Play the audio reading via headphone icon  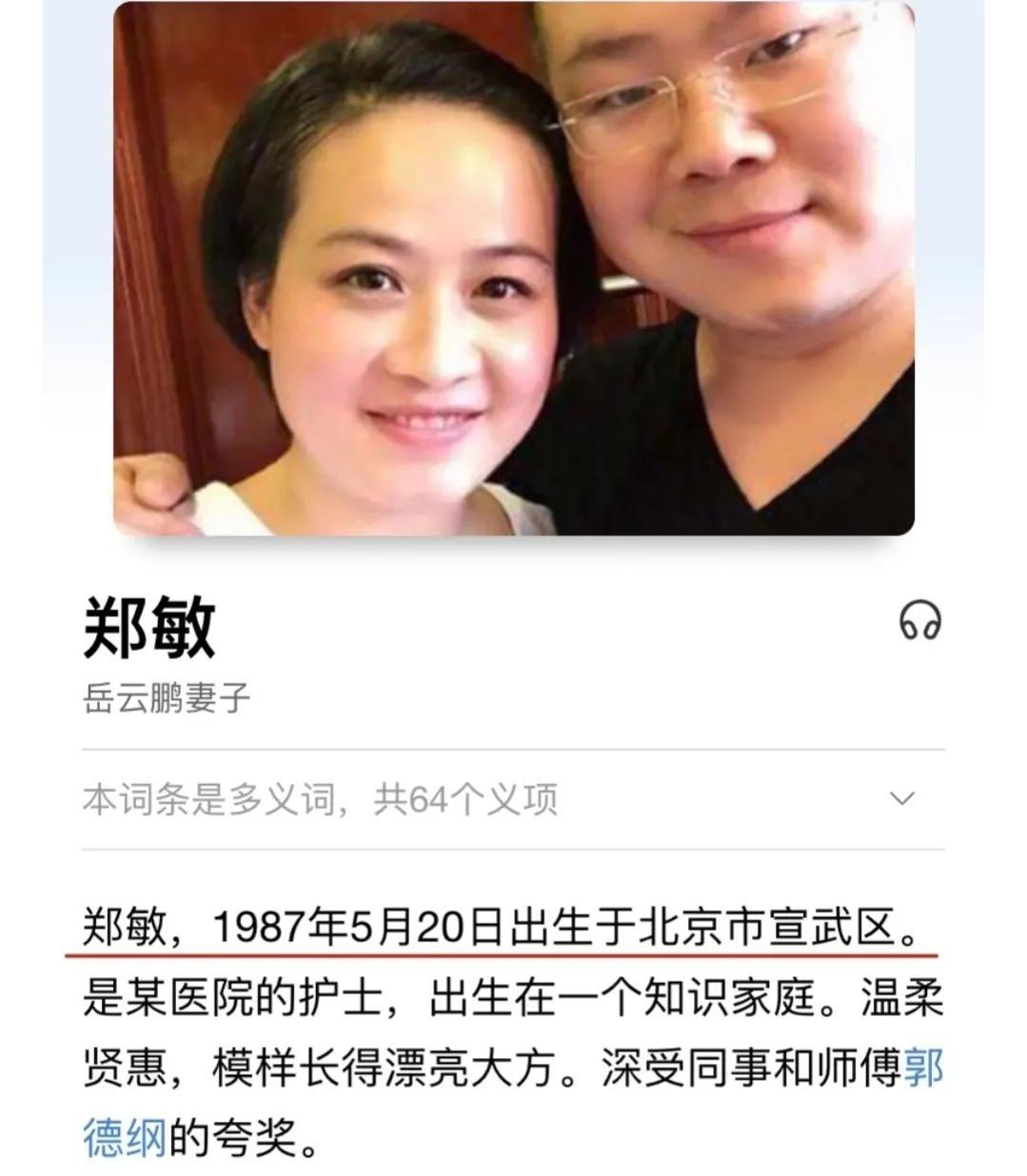[x=919, y=622]
